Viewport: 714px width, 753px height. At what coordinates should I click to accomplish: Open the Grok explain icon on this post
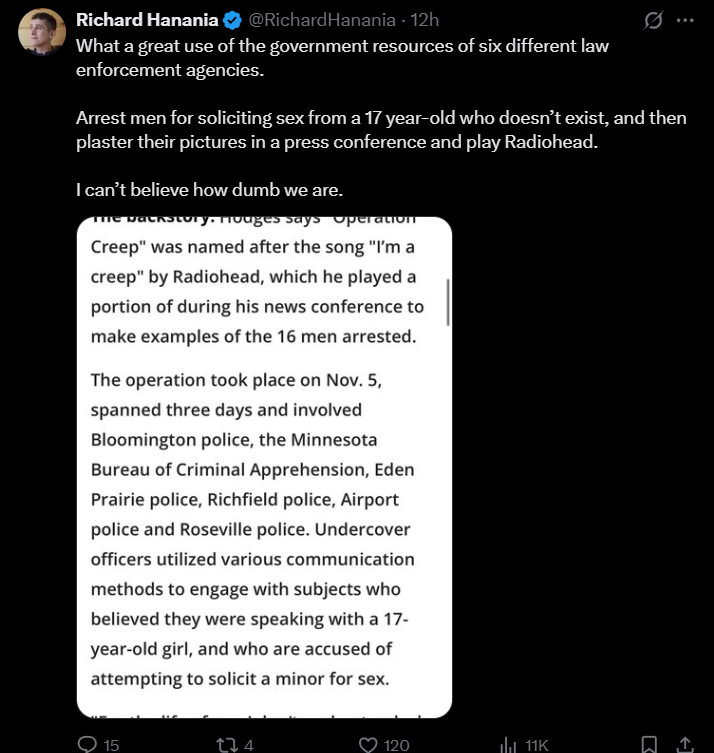[654, 20]
